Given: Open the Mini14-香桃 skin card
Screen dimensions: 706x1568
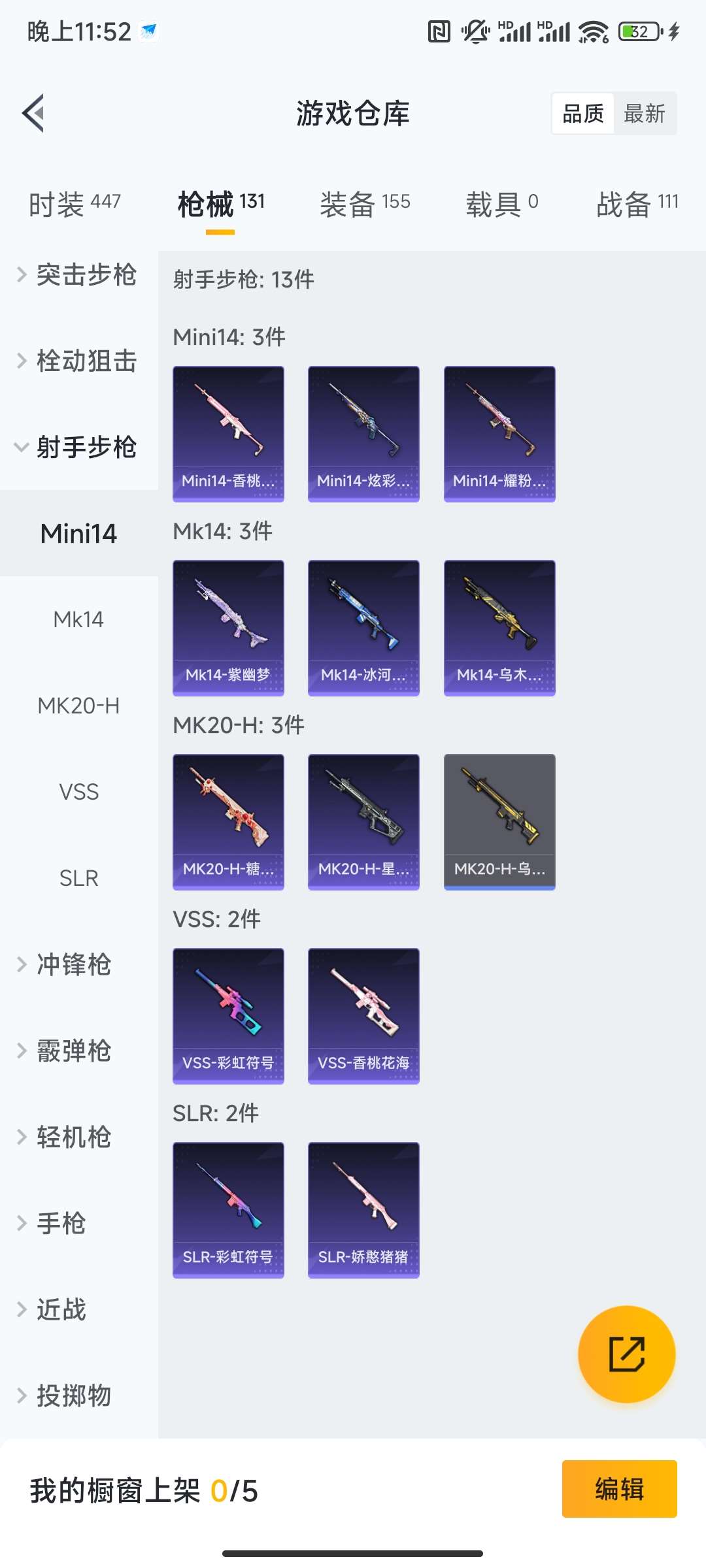Looking at the screenshot, I should [228, 434].
